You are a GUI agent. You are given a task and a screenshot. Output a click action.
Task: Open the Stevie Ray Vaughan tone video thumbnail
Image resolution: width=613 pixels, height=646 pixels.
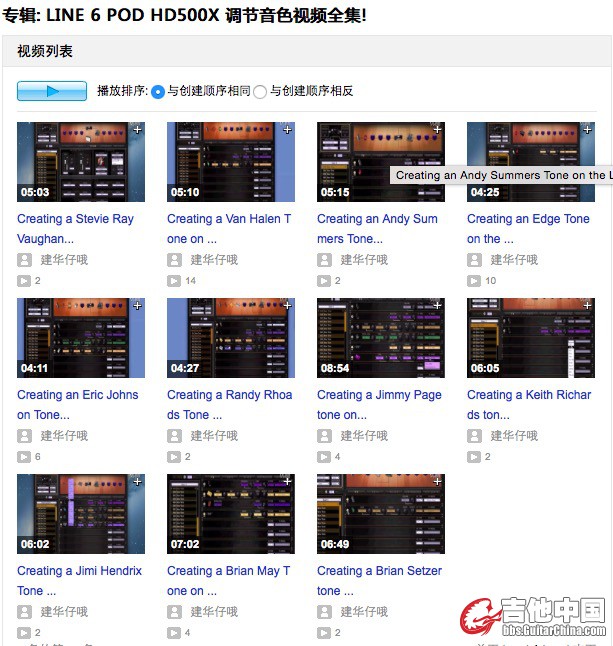(x=81, y=162)
